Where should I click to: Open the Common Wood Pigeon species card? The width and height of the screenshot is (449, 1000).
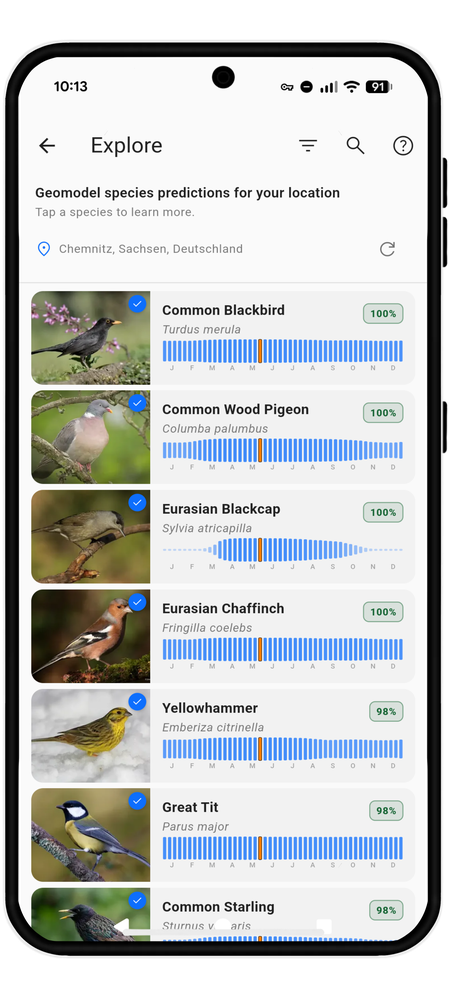point(223,438)
